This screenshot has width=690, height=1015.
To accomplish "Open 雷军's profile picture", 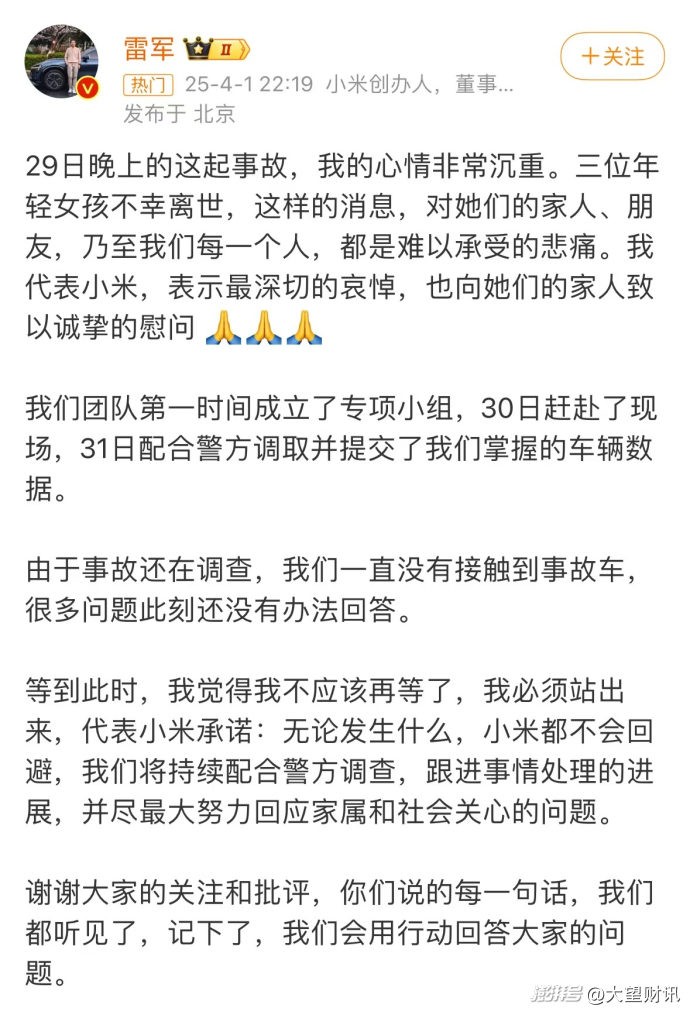I will pos(61,62).
